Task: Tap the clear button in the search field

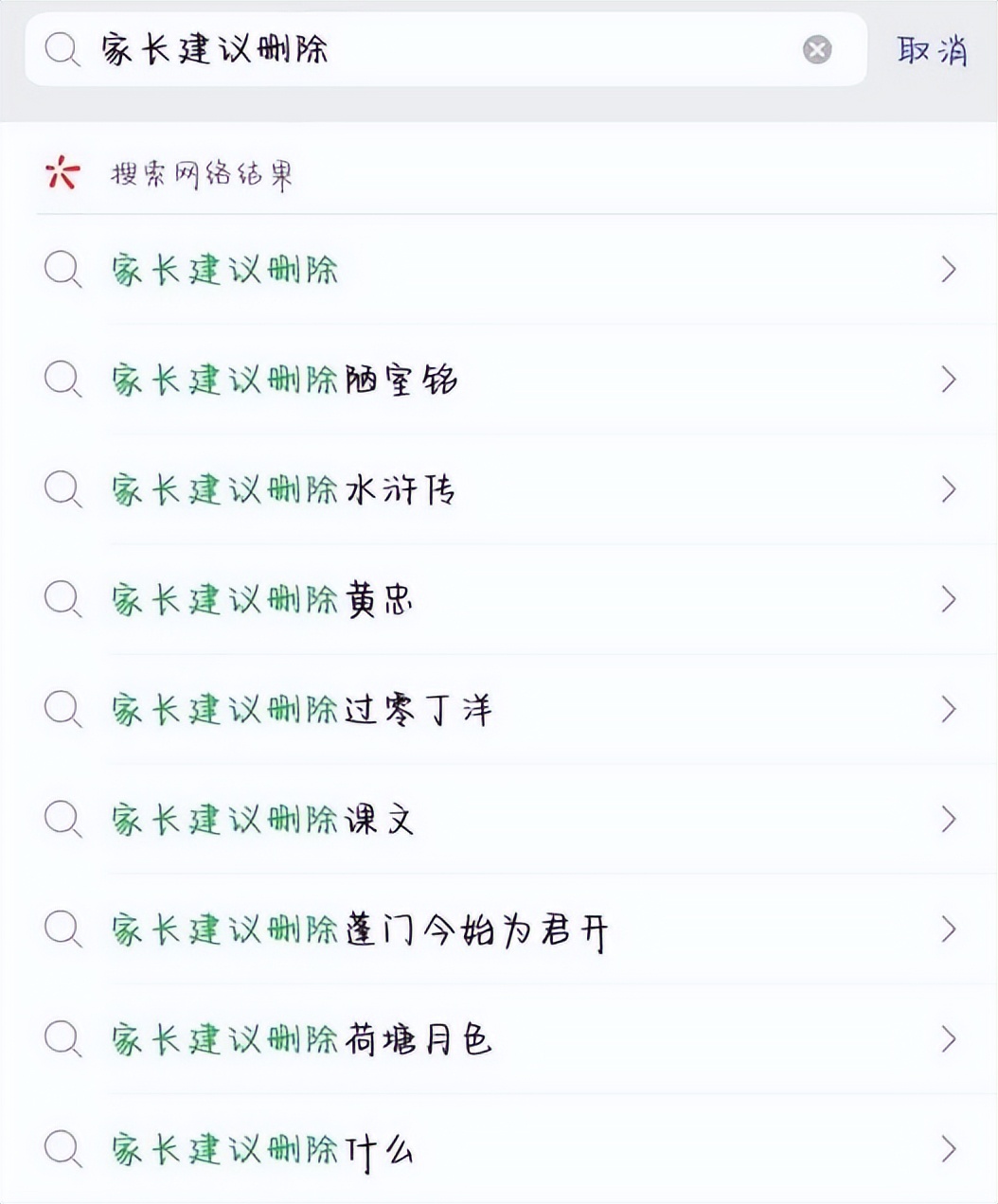Action: (816, 52)
